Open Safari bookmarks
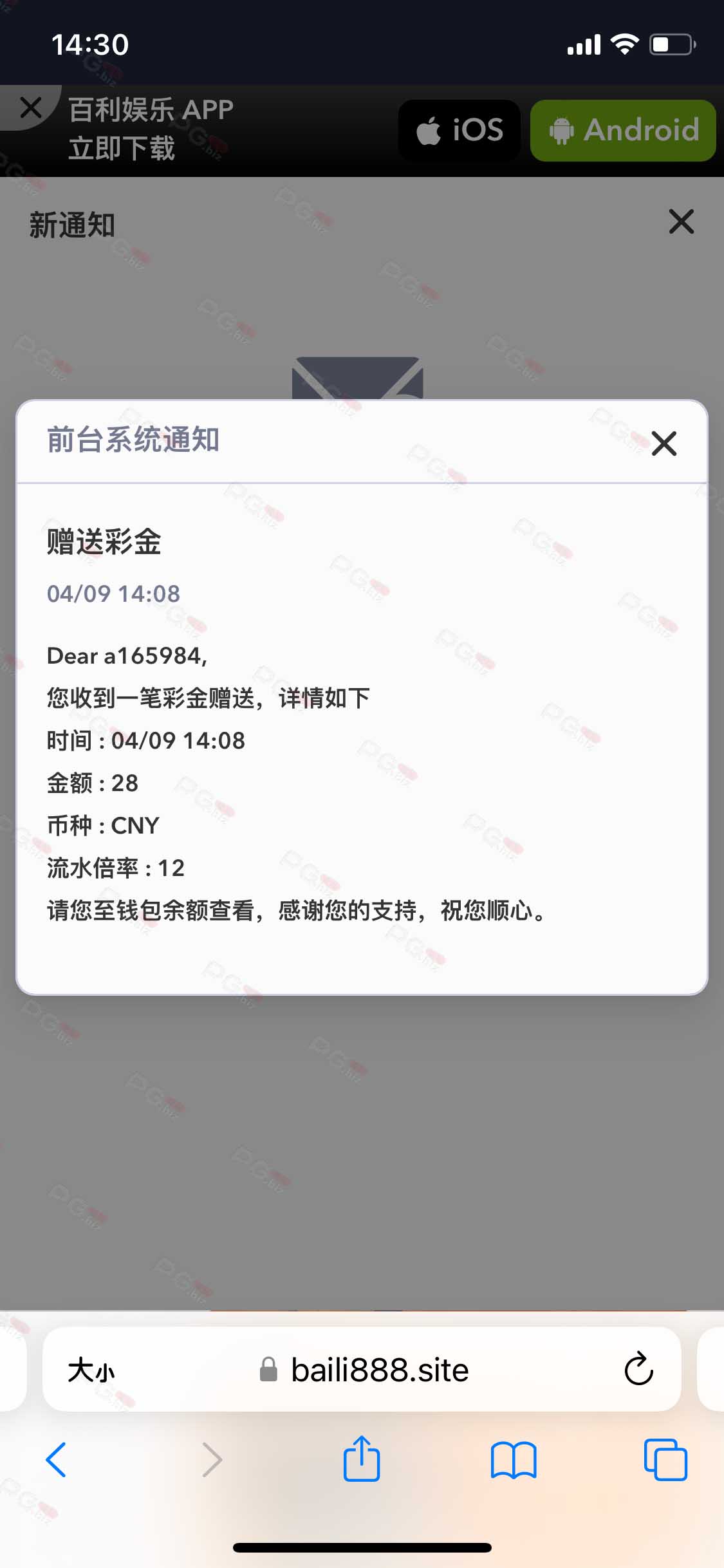The width and height of the screenshot is (724, 1568). pyautogui.click(x=513, y=1460)
